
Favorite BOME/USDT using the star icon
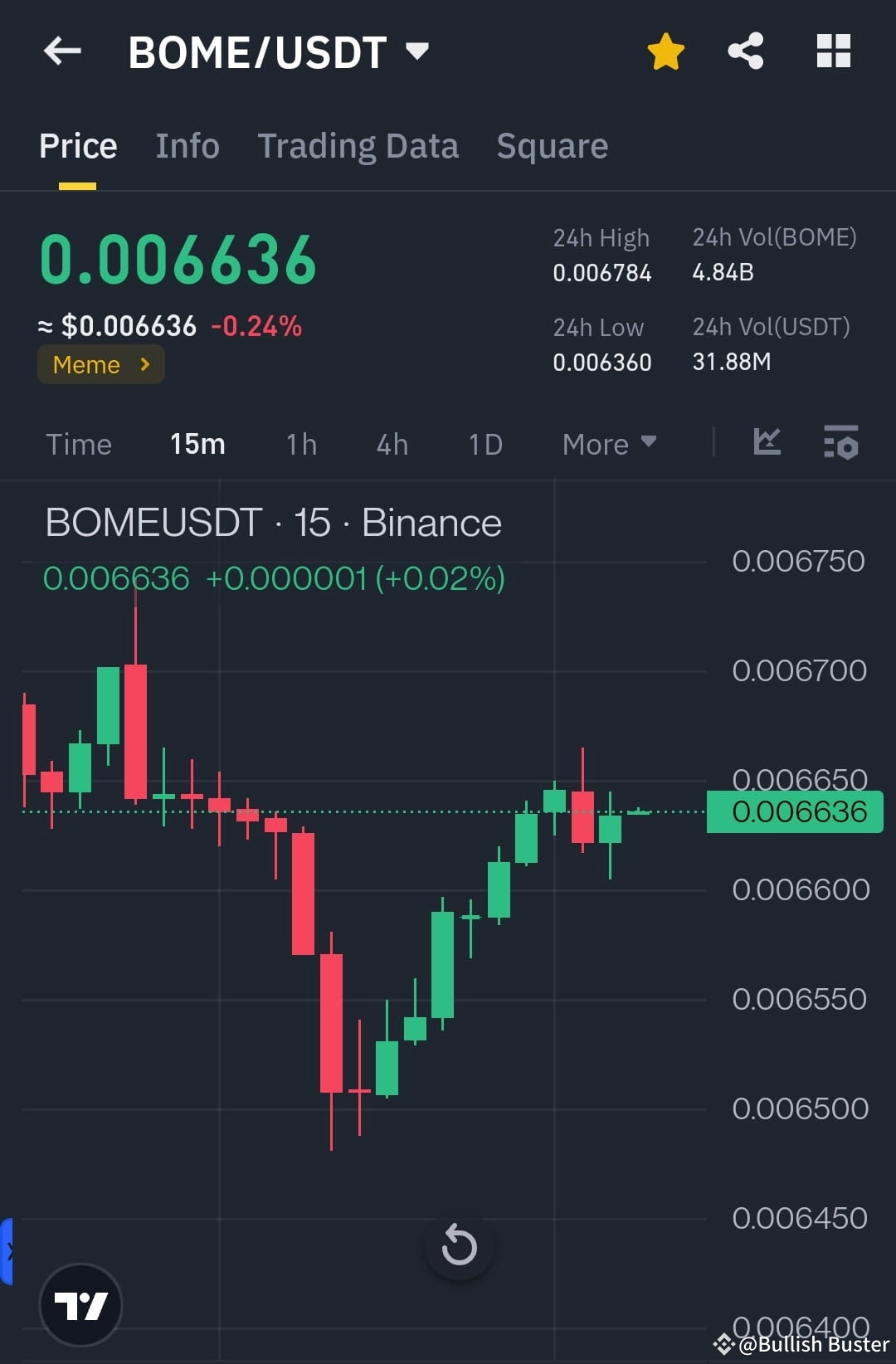click(665, 51)
